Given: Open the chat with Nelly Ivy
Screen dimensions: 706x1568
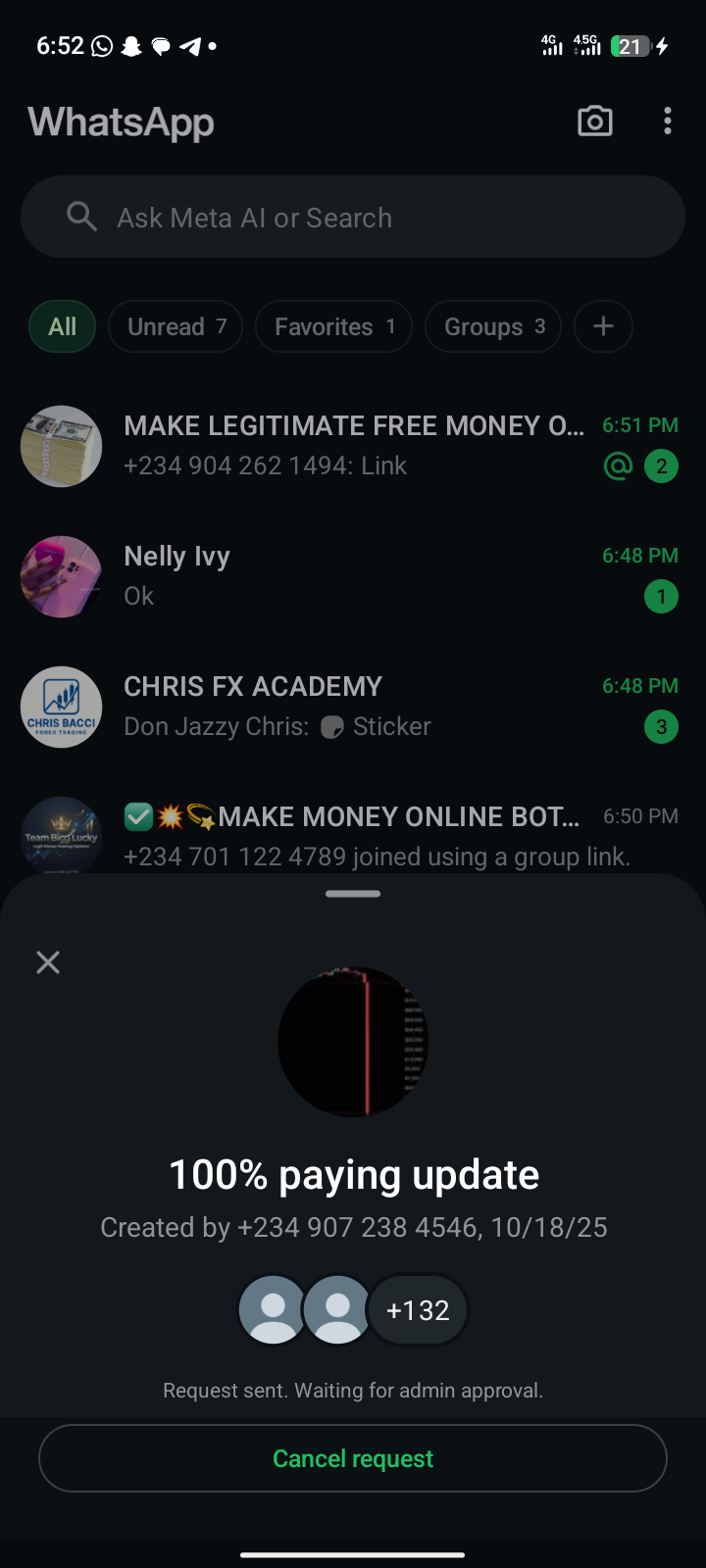Looking at the screenshot, I should [x=353, y=576].
